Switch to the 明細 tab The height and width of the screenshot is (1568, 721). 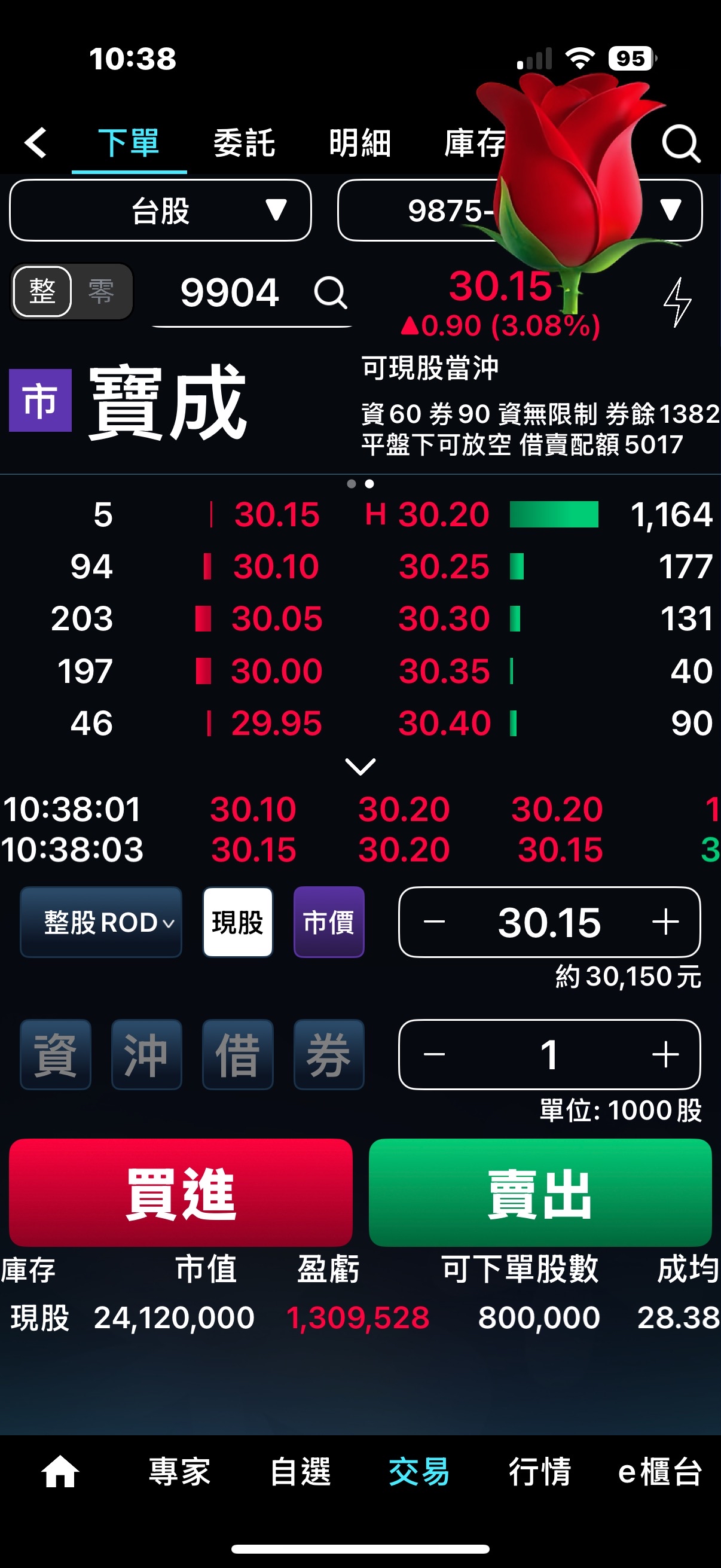[359, 144]
